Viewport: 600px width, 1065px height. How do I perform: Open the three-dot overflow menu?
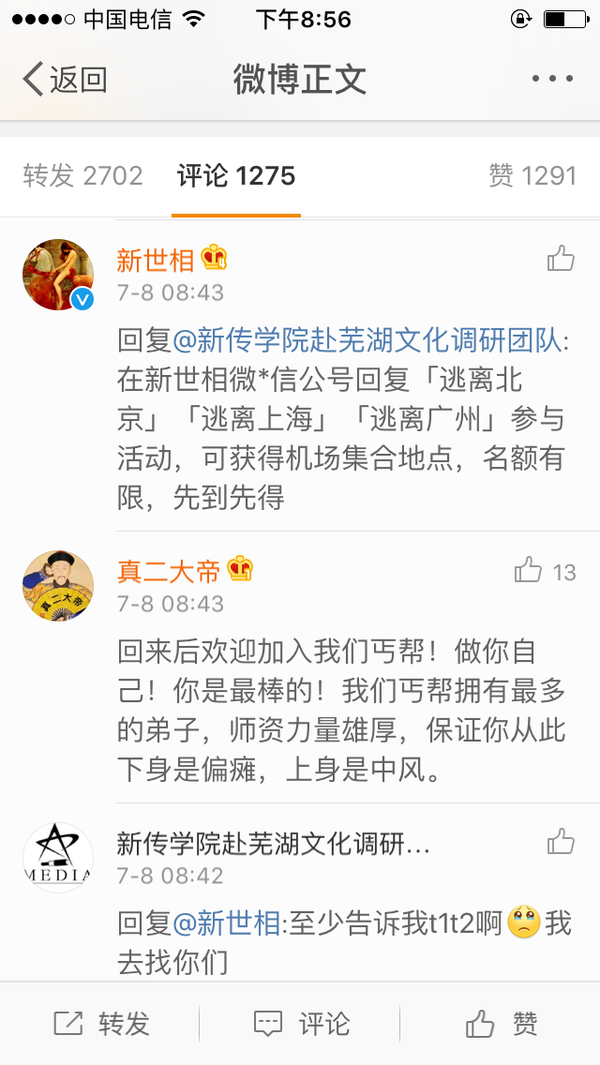(551, 79)
